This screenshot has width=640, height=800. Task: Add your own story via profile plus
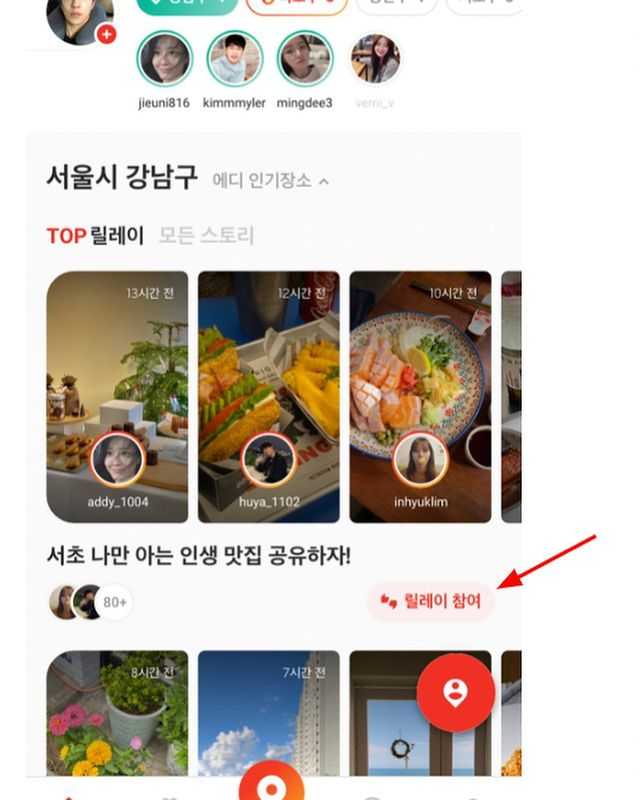[x=106, y=35]
